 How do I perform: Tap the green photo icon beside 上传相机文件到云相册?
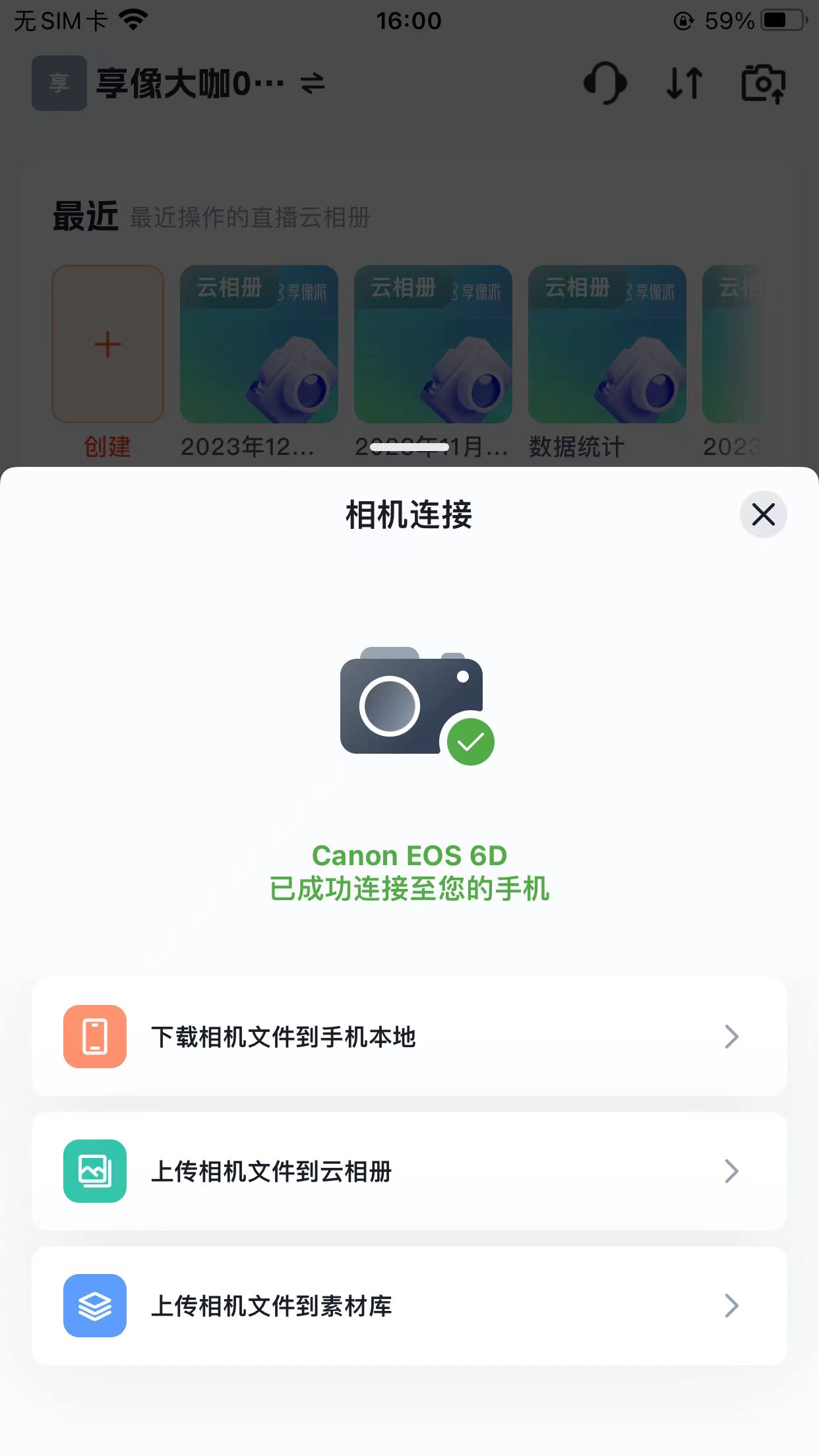click(94, 1171)
